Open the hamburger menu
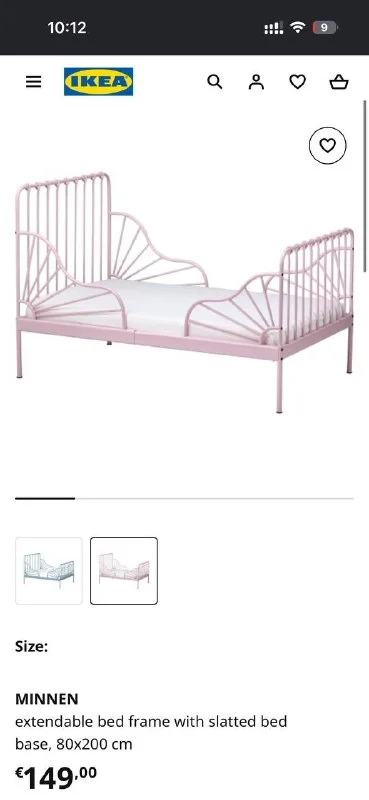This screenshot has height=800, width=369. [33, 82]
